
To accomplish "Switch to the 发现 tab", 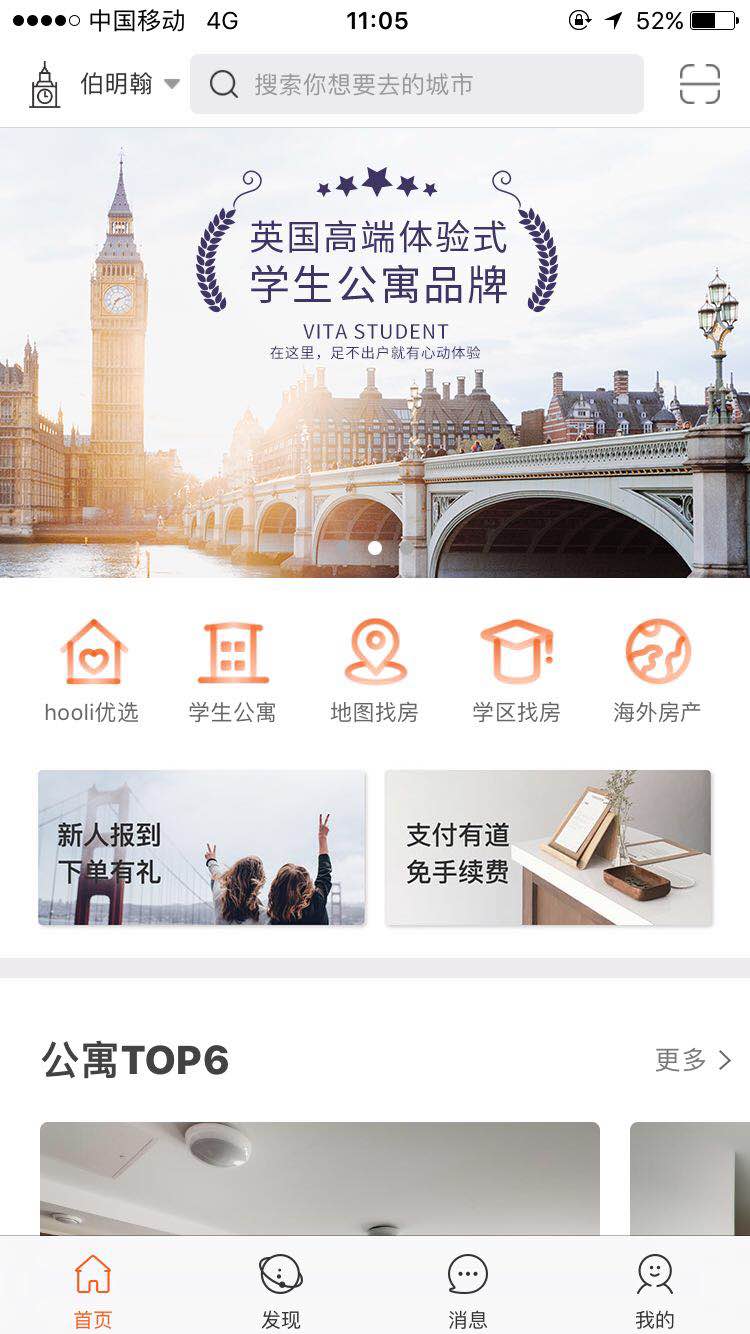I will 281,1290.
